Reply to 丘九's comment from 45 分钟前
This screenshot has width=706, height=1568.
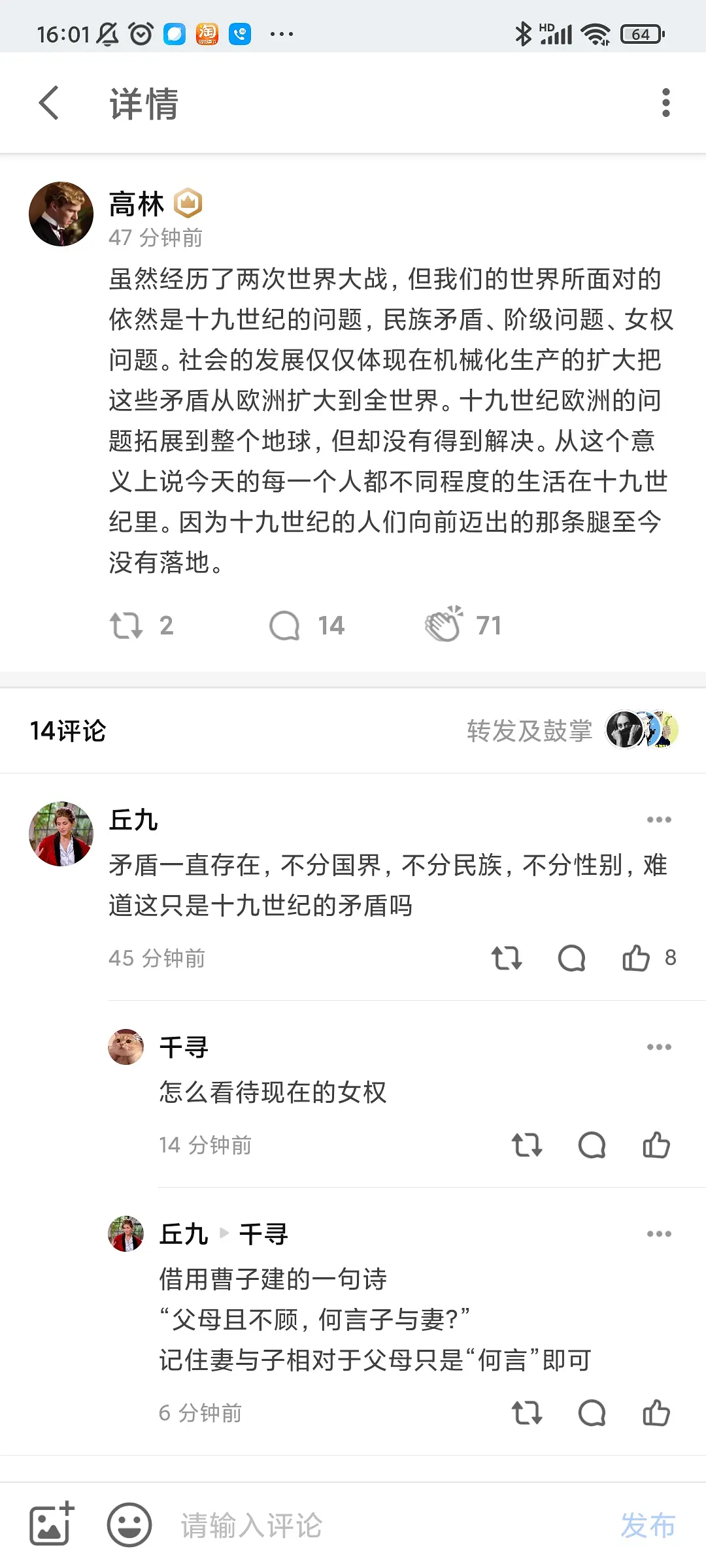(571, 958)
